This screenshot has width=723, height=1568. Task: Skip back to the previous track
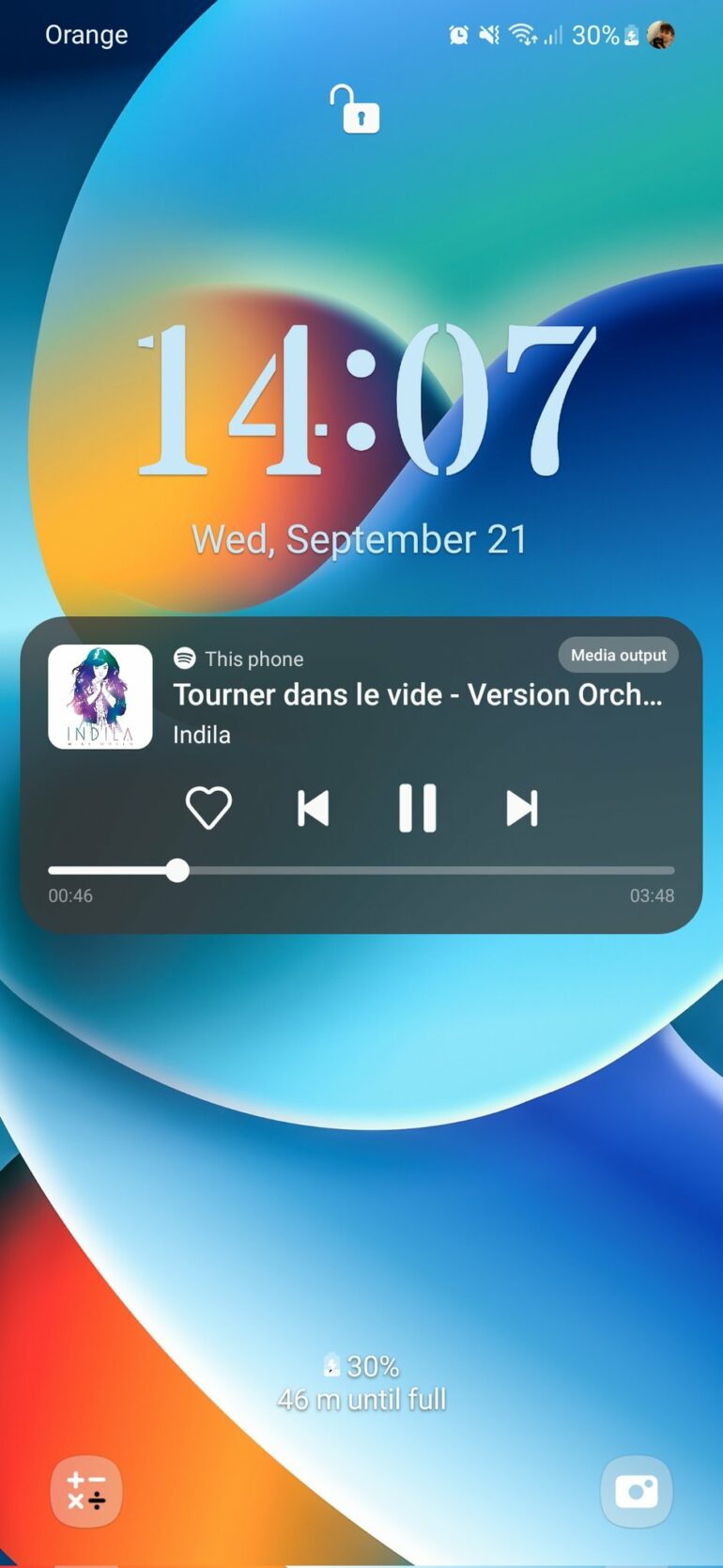pos(314,808)
